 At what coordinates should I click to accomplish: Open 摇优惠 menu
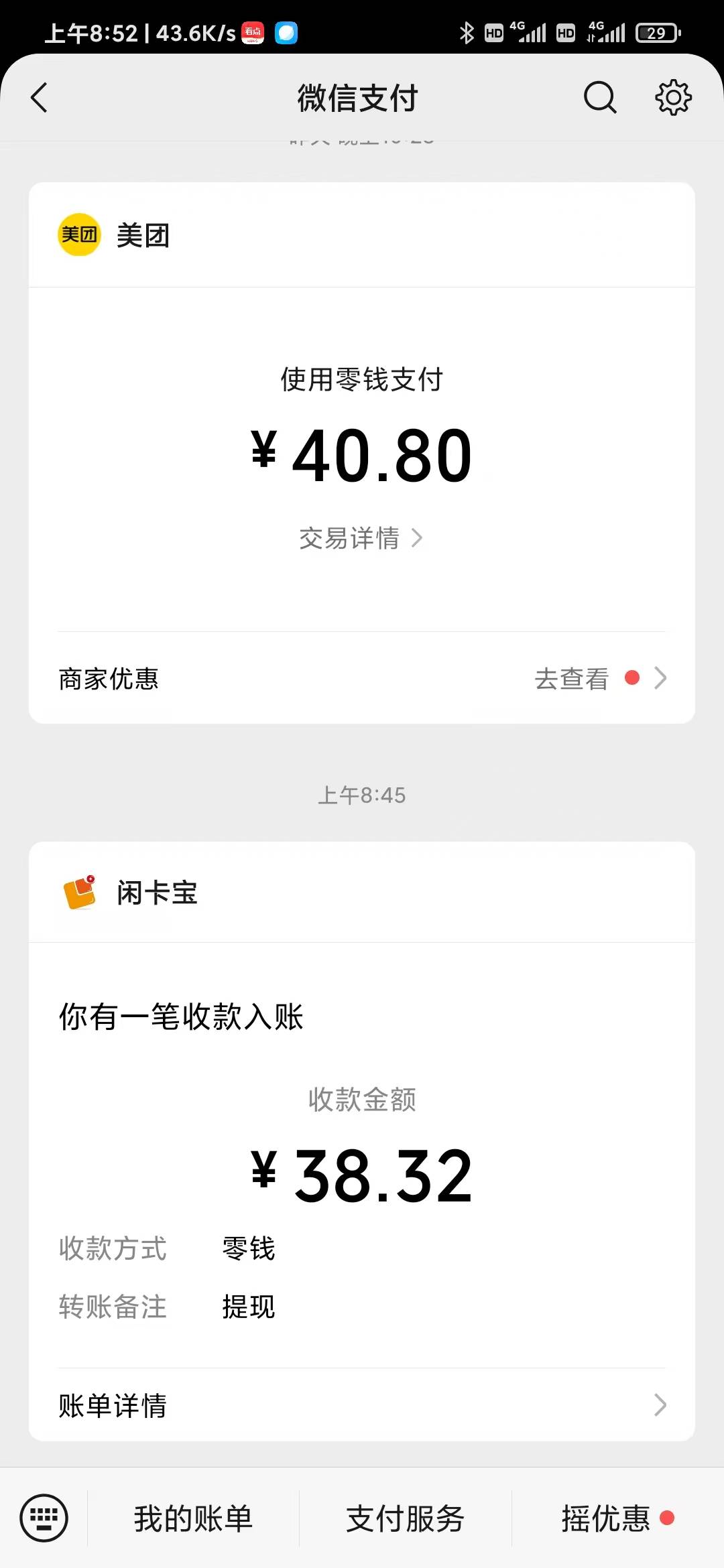click(617, 1518)
